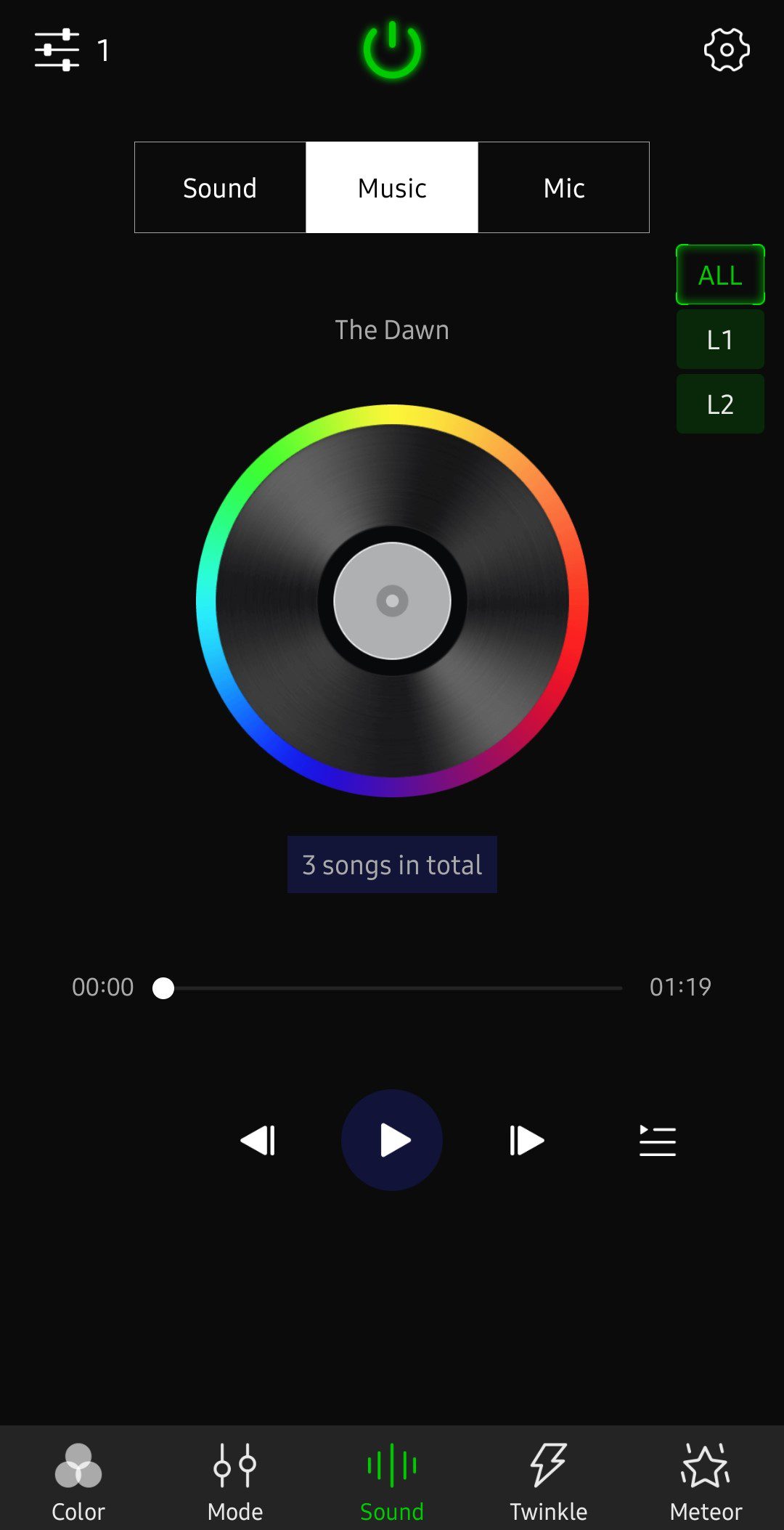784x1530 pixels.
Task: Open the settings gear
Action: [x=726, y=50]
